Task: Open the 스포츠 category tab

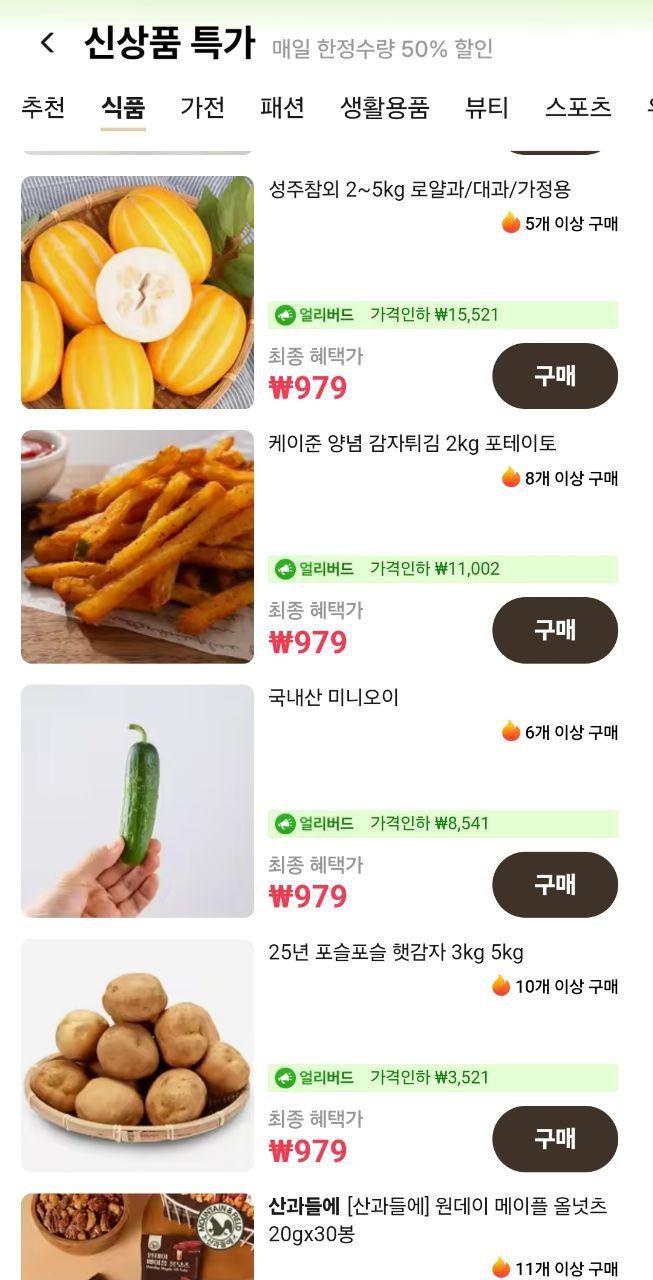Action: click(x=578, y=107)
